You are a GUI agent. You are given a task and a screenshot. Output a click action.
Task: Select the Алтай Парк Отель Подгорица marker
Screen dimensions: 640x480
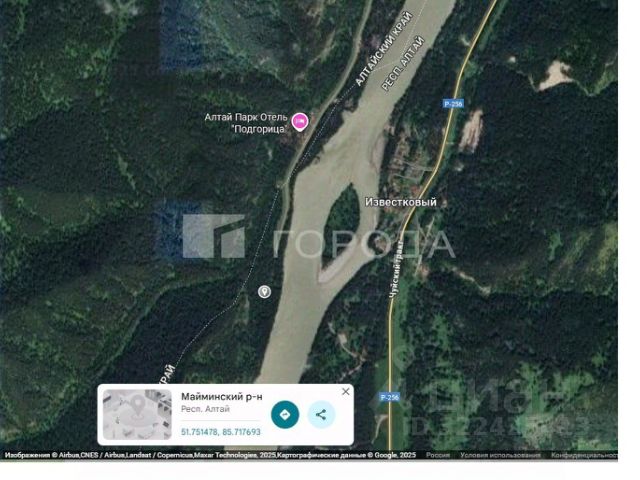(x=299, y=121)
